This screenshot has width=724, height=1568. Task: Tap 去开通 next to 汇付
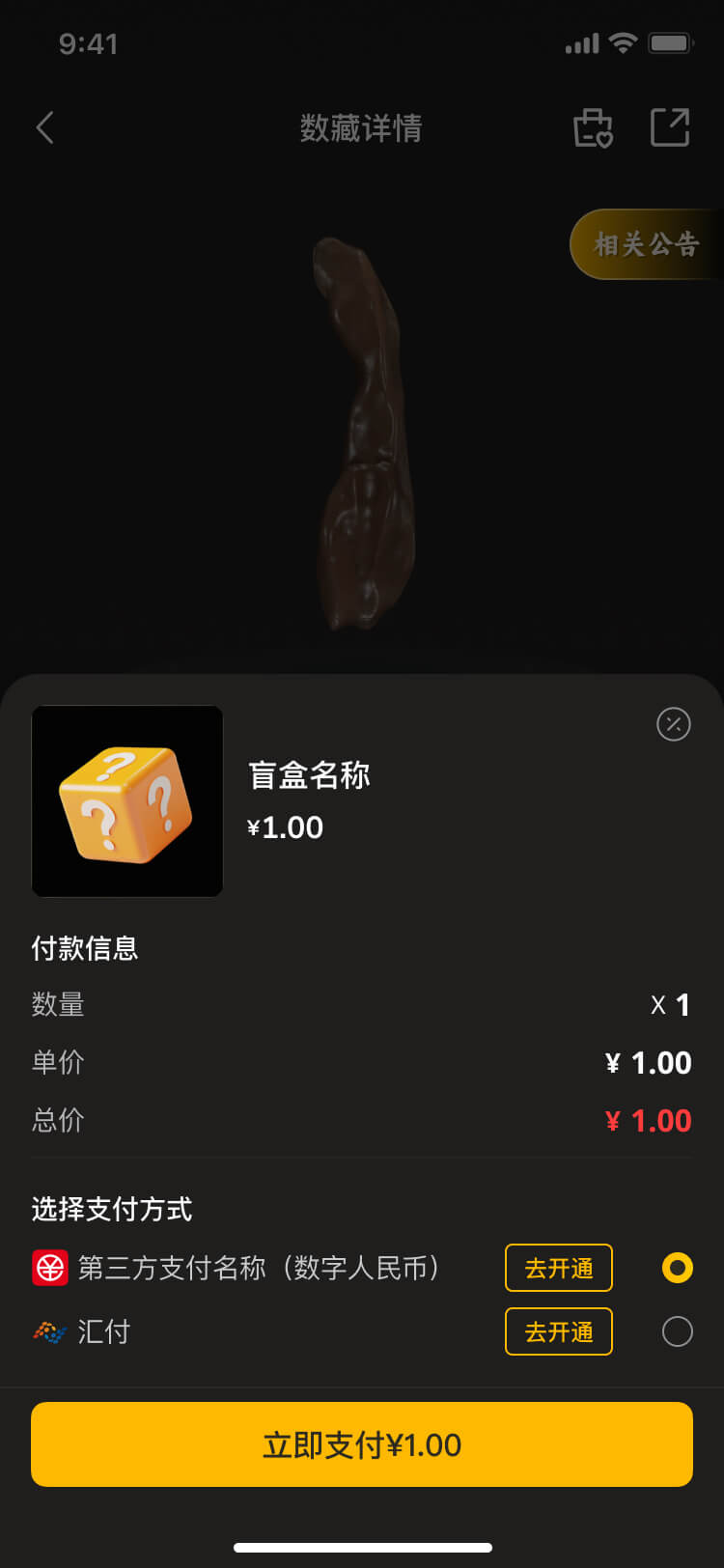coord(558,1331)
